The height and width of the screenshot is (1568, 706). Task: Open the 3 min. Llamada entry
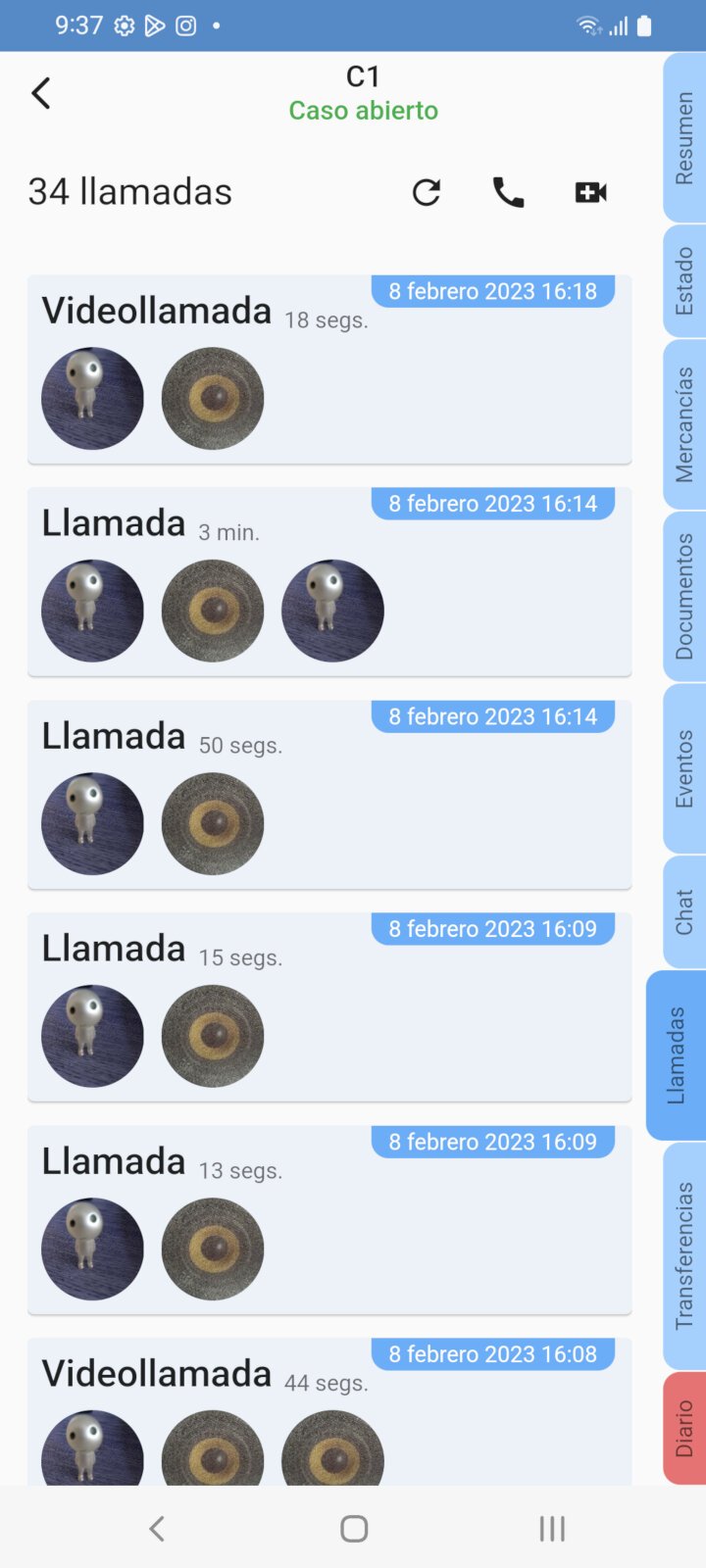pyautogui.click(x=328, y=582)
